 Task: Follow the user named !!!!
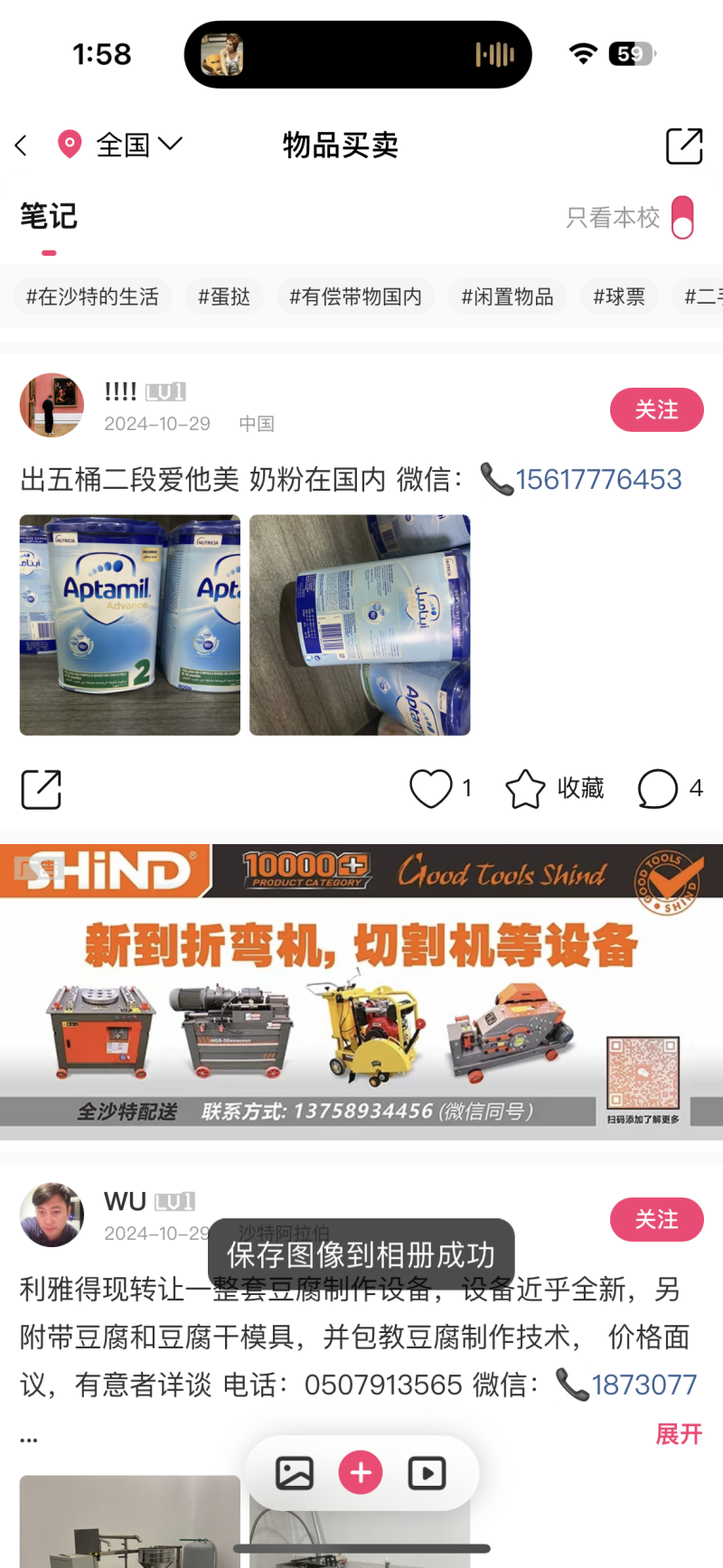tap(656, 409)
